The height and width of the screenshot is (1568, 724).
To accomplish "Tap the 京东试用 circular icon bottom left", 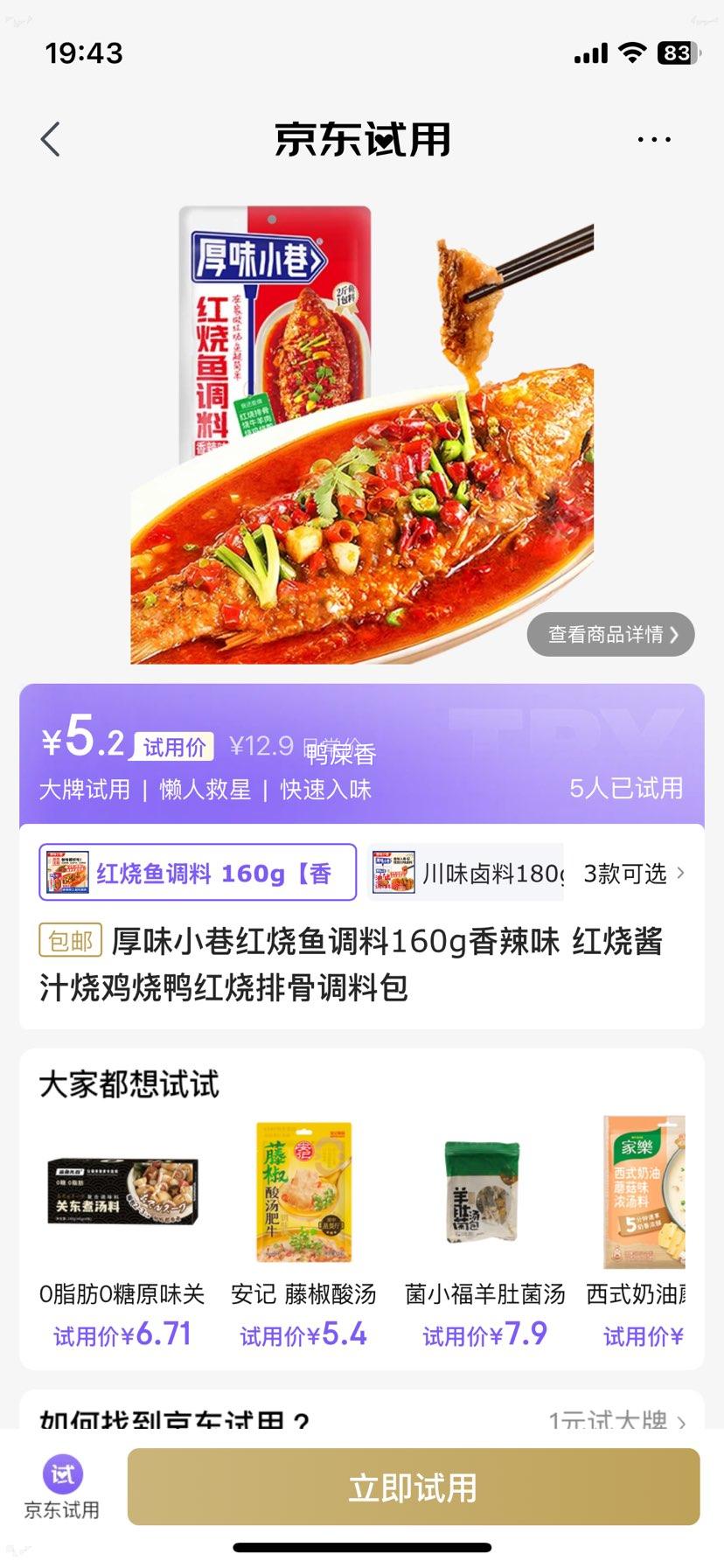I will 59,1474.
